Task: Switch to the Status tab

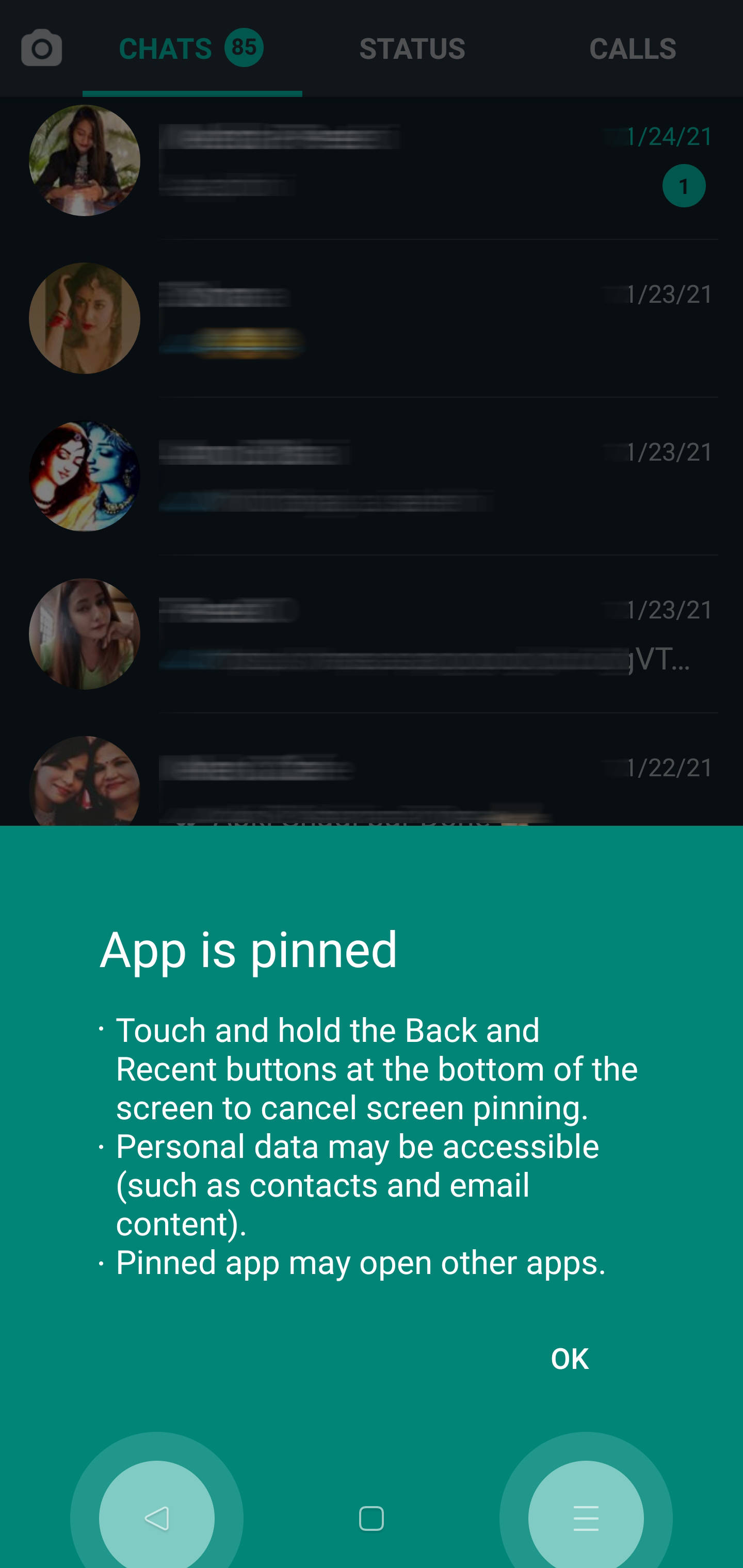Action: [412, 48]
